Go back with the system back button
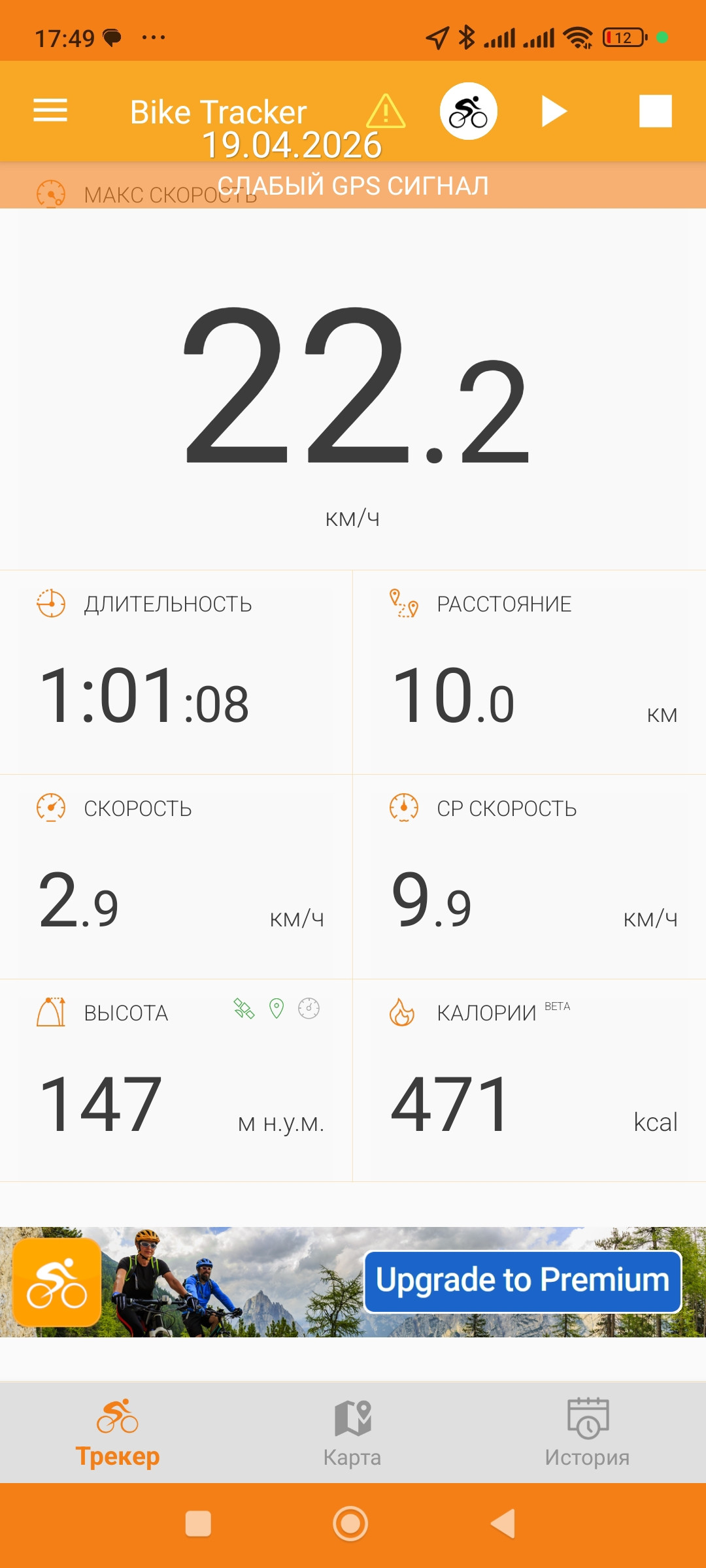Viewport: 706px width, 1568px height. click(x=504, y=1524)
